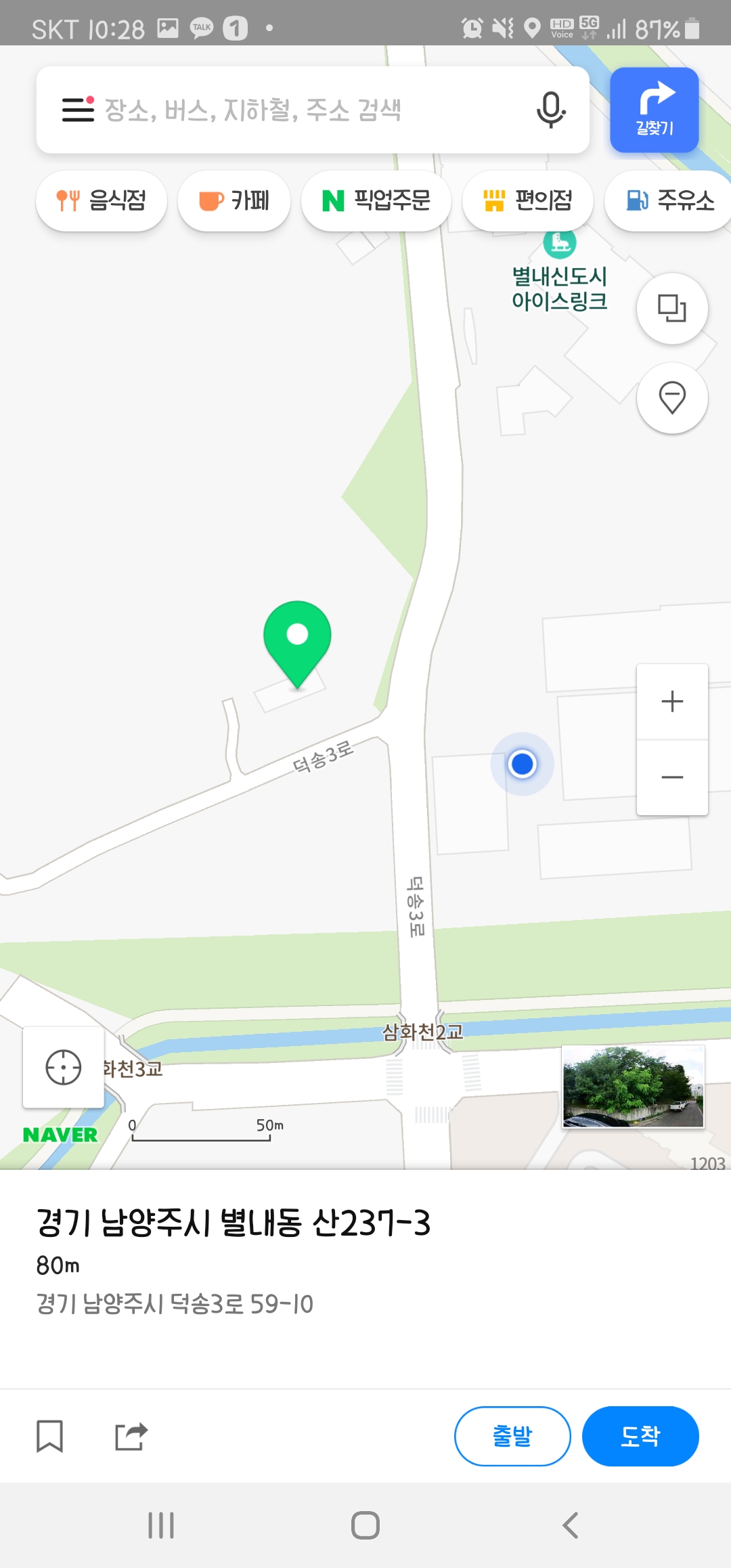Set this place as 출발 departure
This screenshot has width=731, height=1568.
(512, 1436)
